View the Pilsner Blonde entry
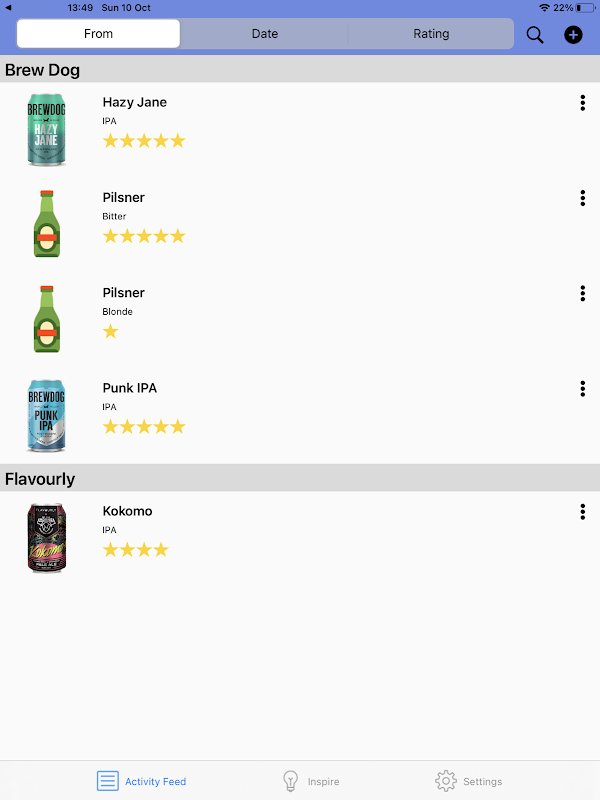Viewport: 600px width, 800px height. (x=124, y=293)
